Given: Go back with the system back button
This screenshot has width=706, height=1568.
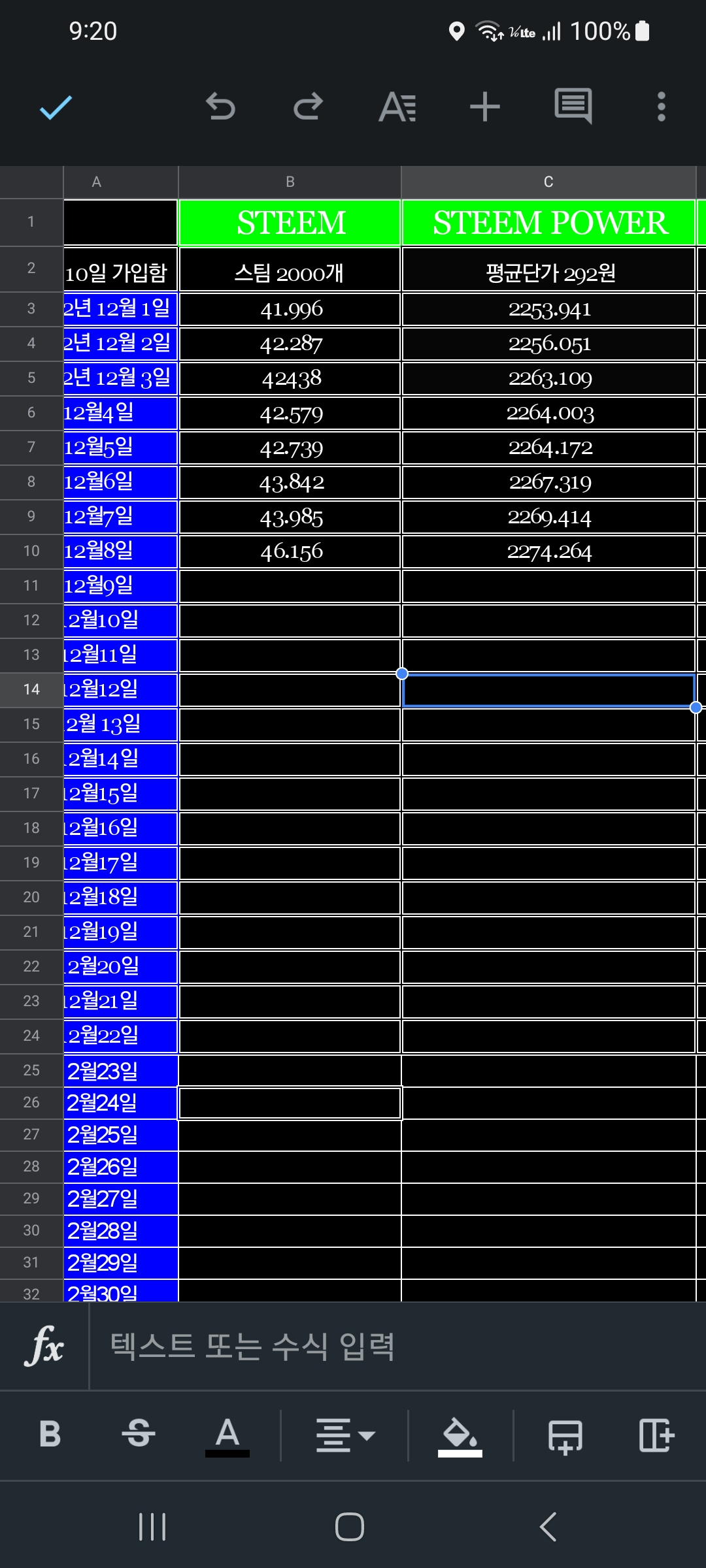Looking at the screenshot, I should 548,1527.
